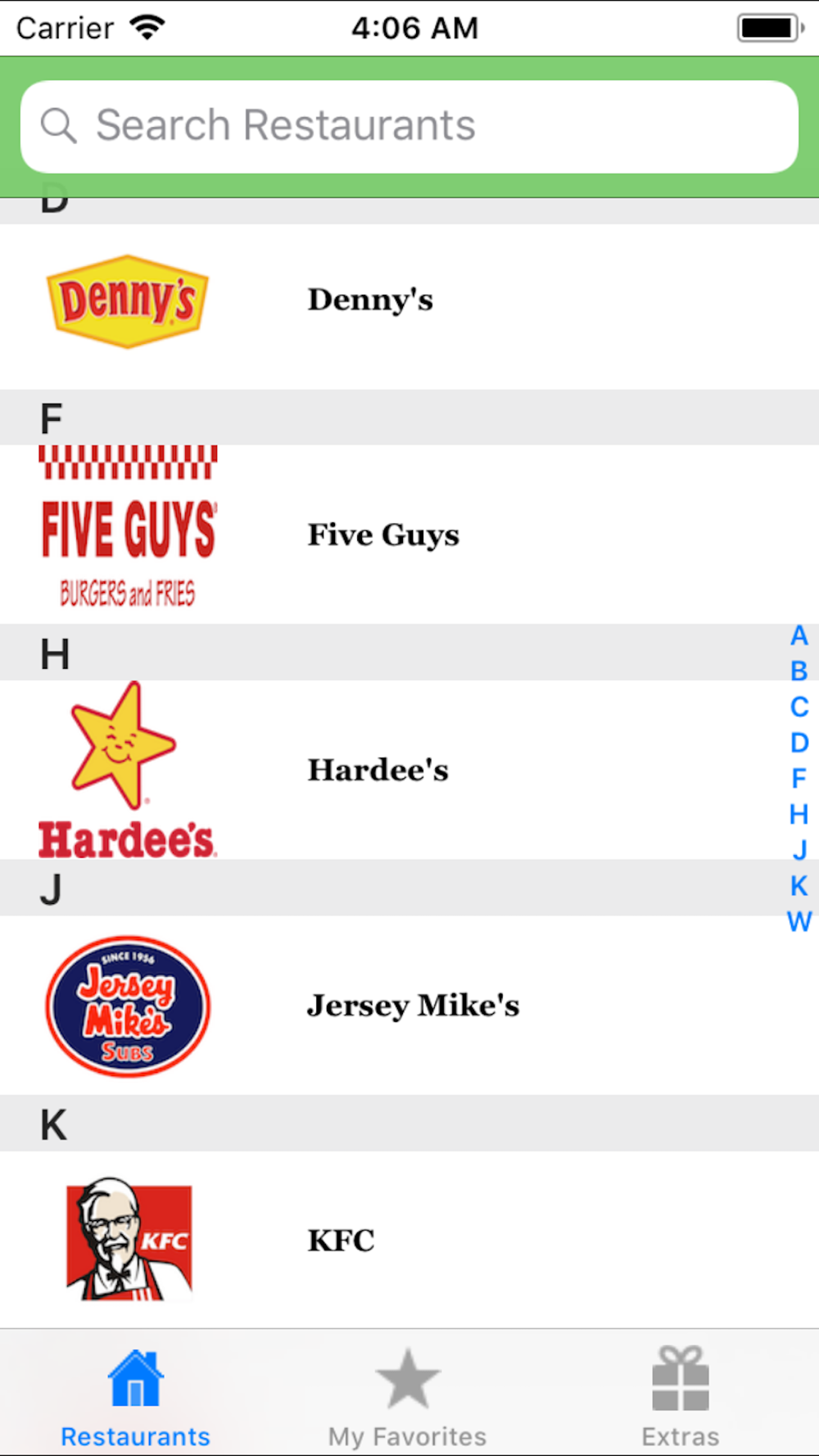
Task: Jump to letter C in index
Action: pos(799,707)
